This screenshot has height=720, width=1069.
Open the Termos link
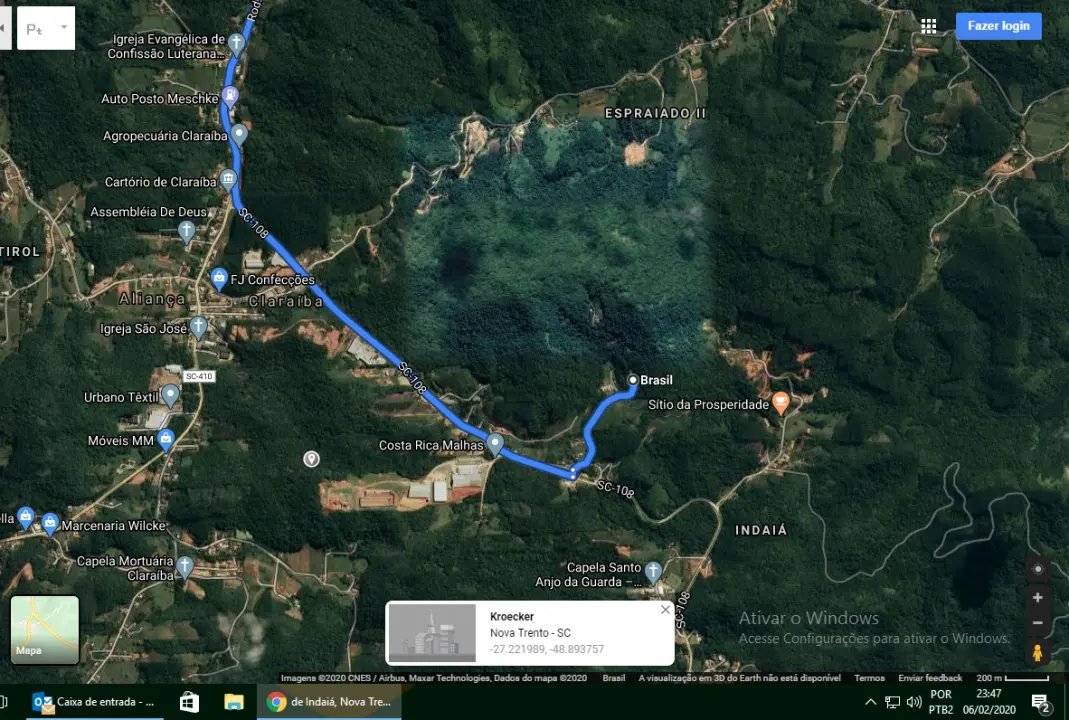(x=869, y=678)
